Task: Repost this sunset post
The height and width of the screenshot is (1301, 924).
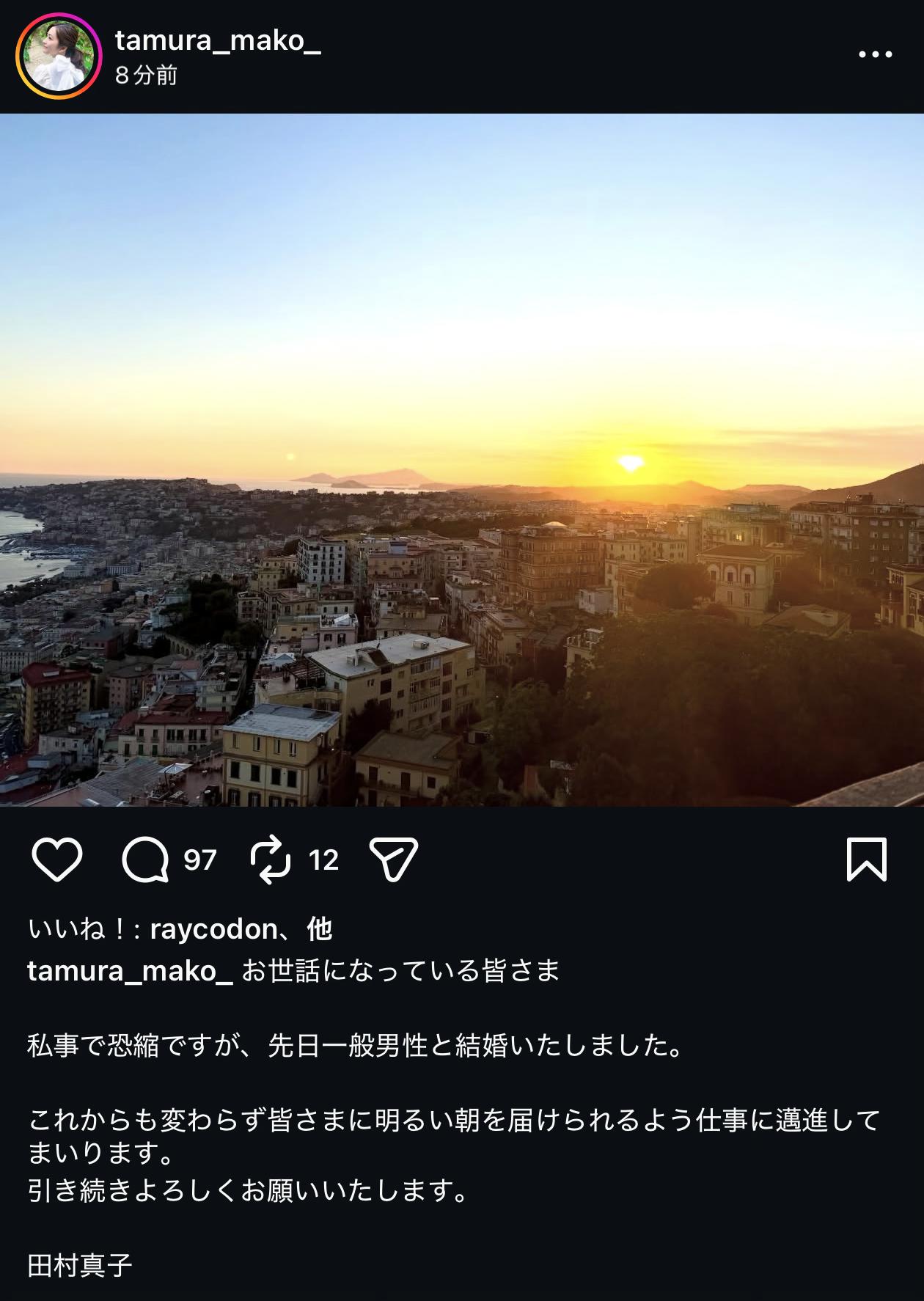Action: [271, 860]
